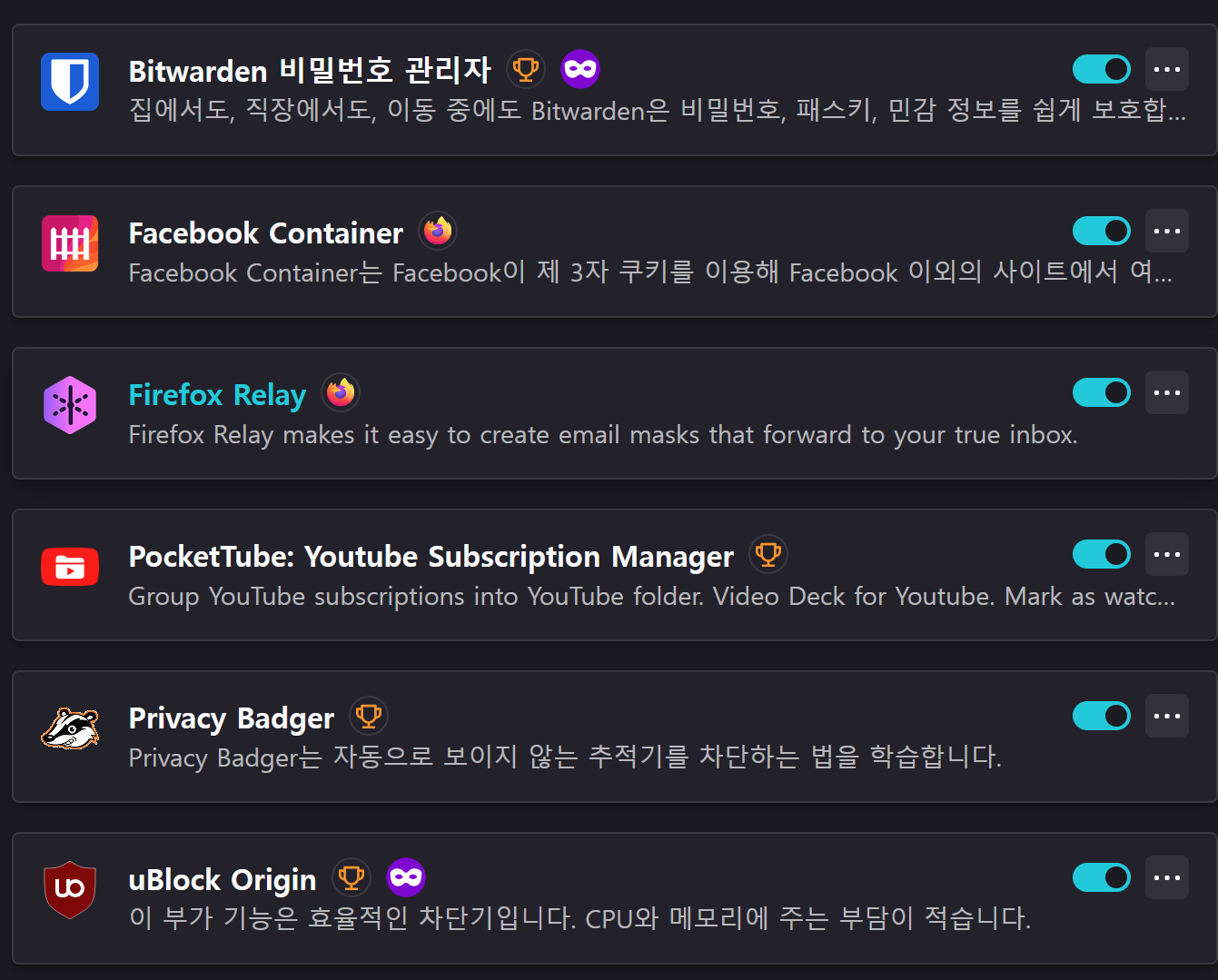1218x980 pixels.
Task: Open more options for PocketTube
Action: point(1166,554)
